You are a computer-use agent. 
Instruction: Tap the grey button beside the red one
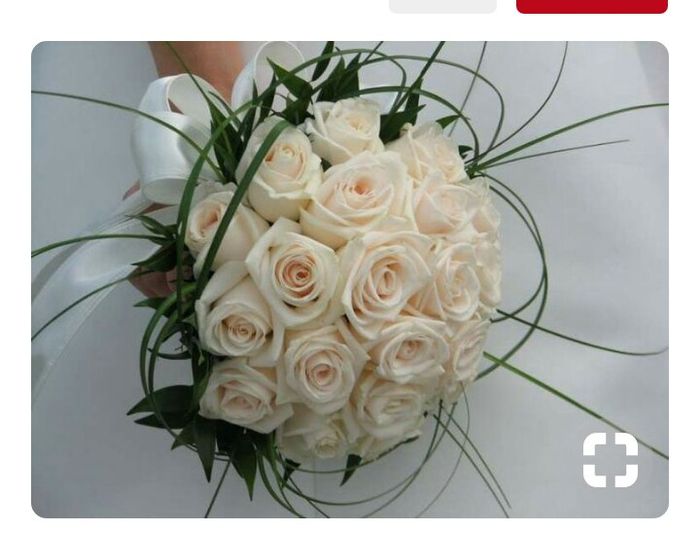tap(442, 6)
